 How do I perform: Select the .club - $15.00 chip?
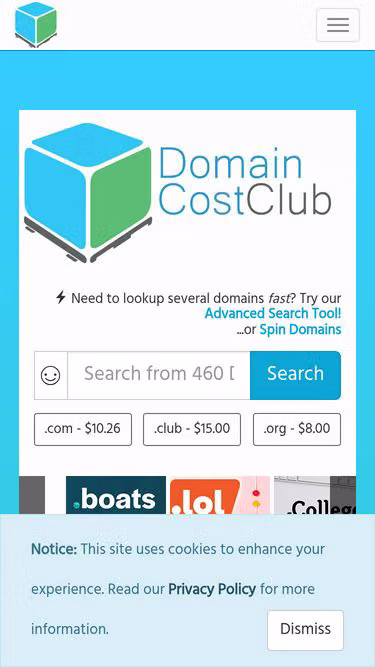192,429
